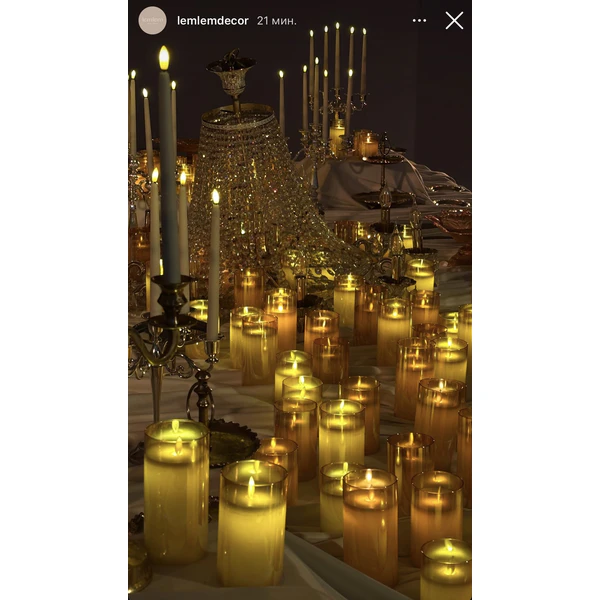Viewport: 600px width, 600px height.
Task: Open lemlemdecor profile avatar
Action: tap(152, 20)
